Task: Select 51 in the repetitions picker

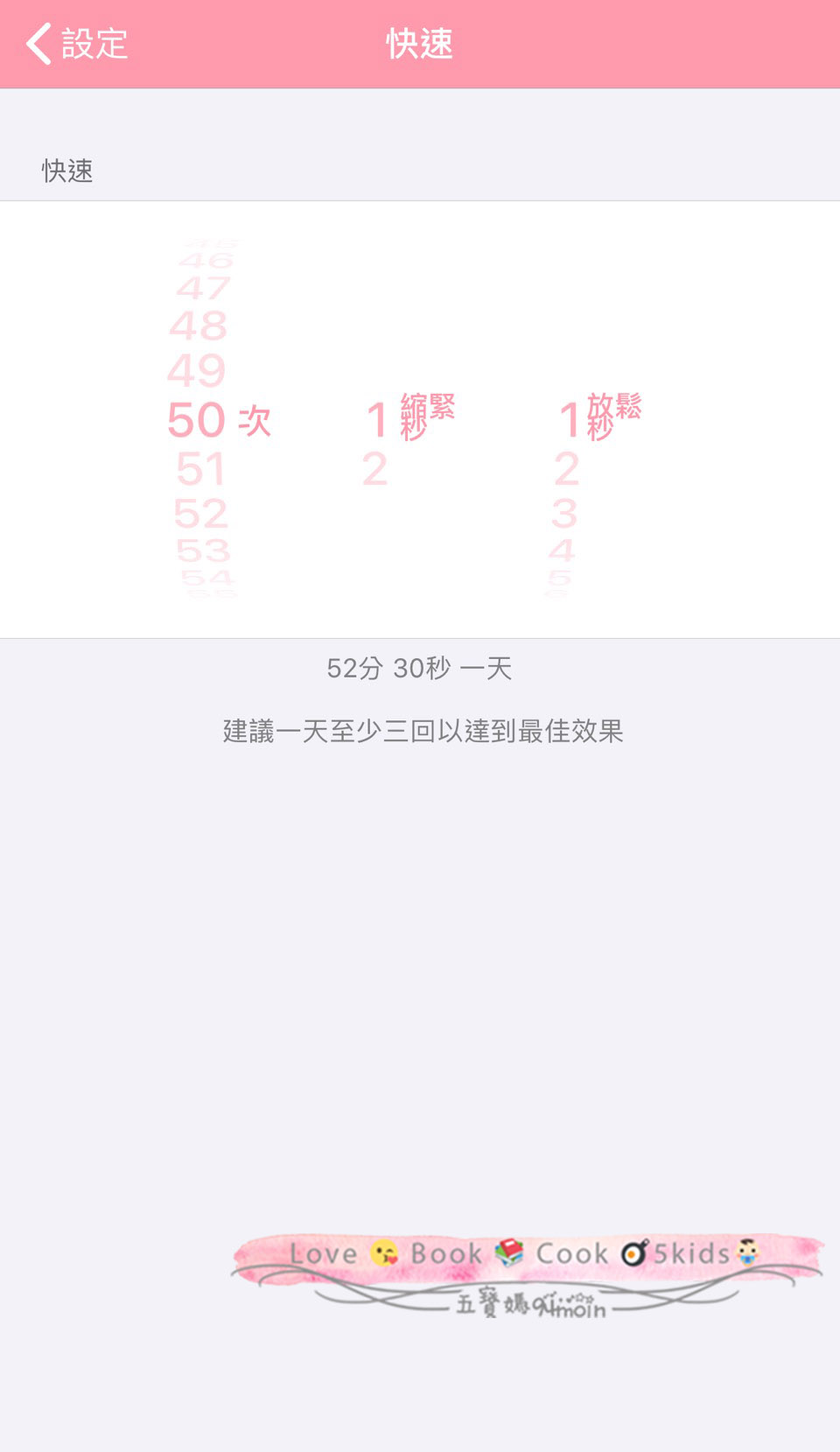Action: pos(200,469)
